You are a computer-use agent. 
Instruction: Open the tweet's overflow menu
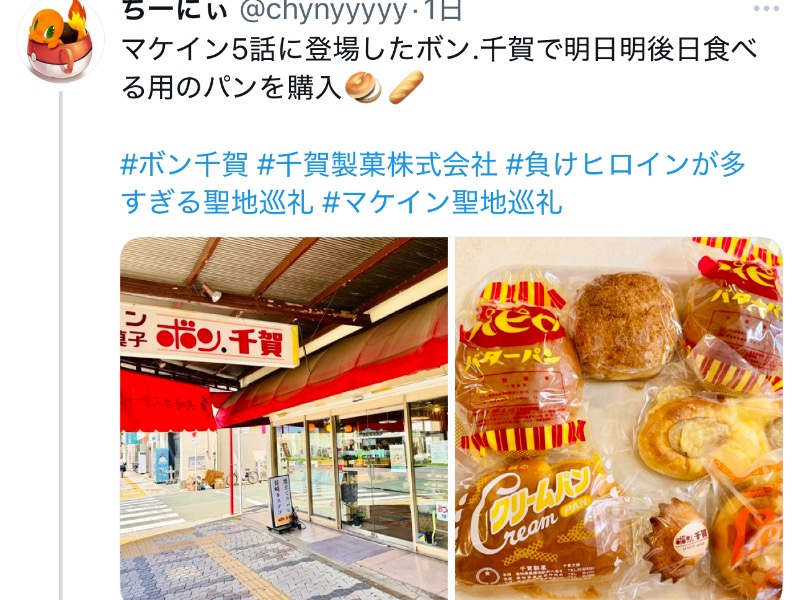click(765, 9)
